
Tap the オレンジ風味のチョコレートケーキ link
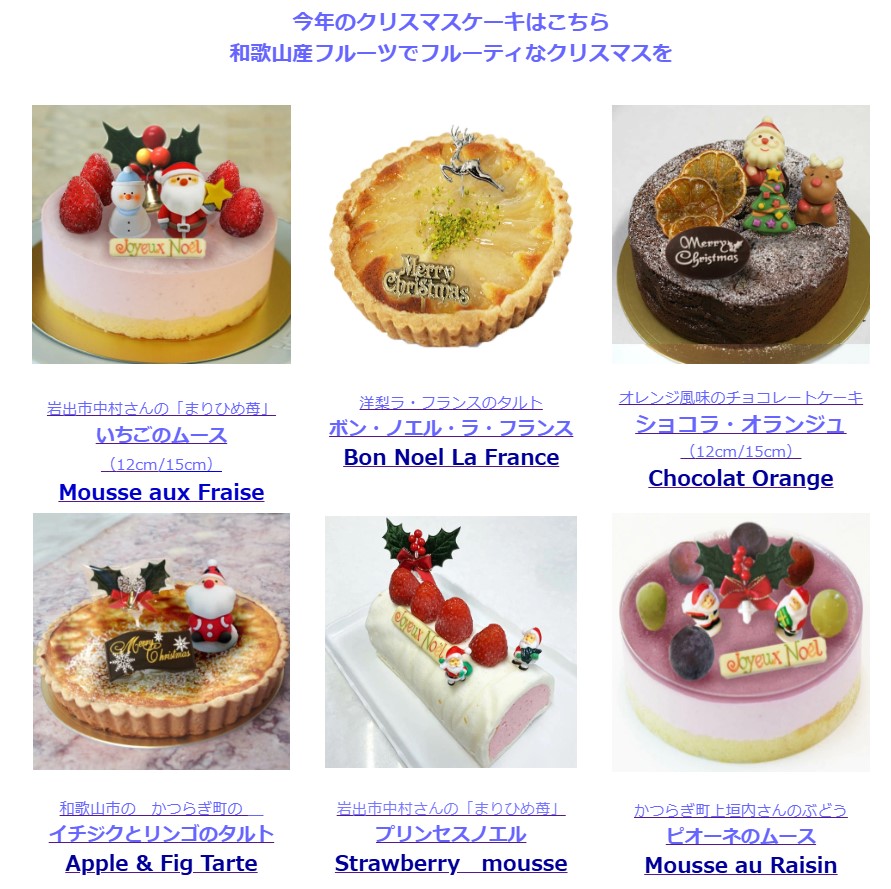click(x=740, y=398)
